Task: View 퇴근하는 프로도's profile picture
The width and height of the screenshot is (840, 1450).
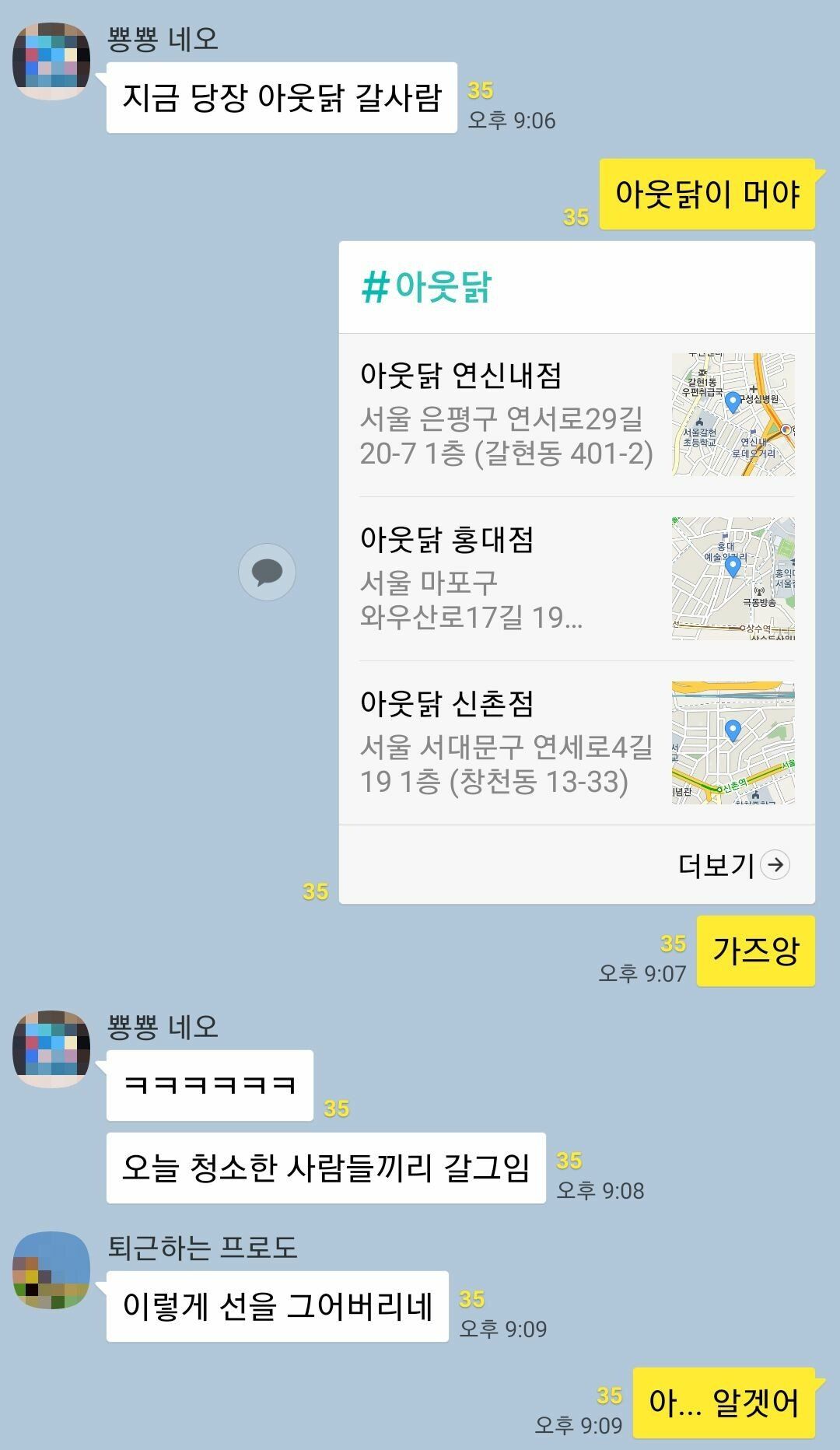Action: point(51,1270)
